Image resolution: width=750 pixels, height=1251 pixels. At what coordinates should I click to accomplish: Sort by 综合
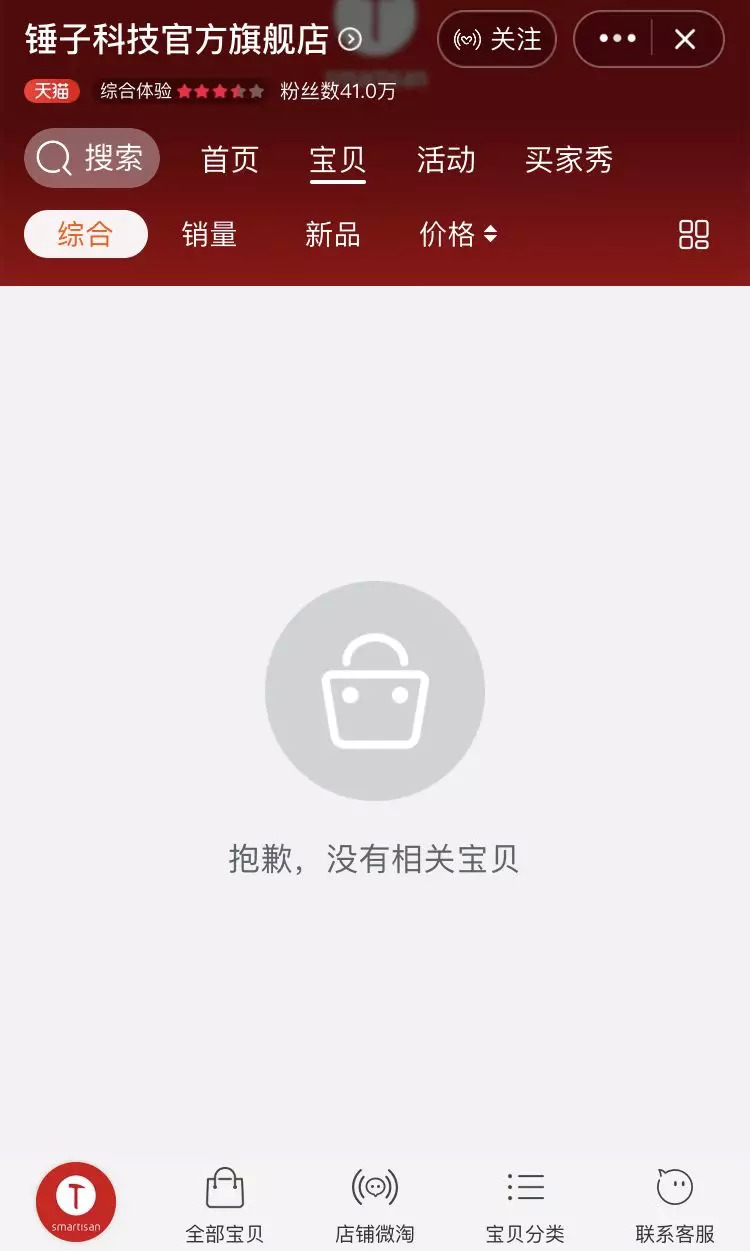click(x=86, y=234)
